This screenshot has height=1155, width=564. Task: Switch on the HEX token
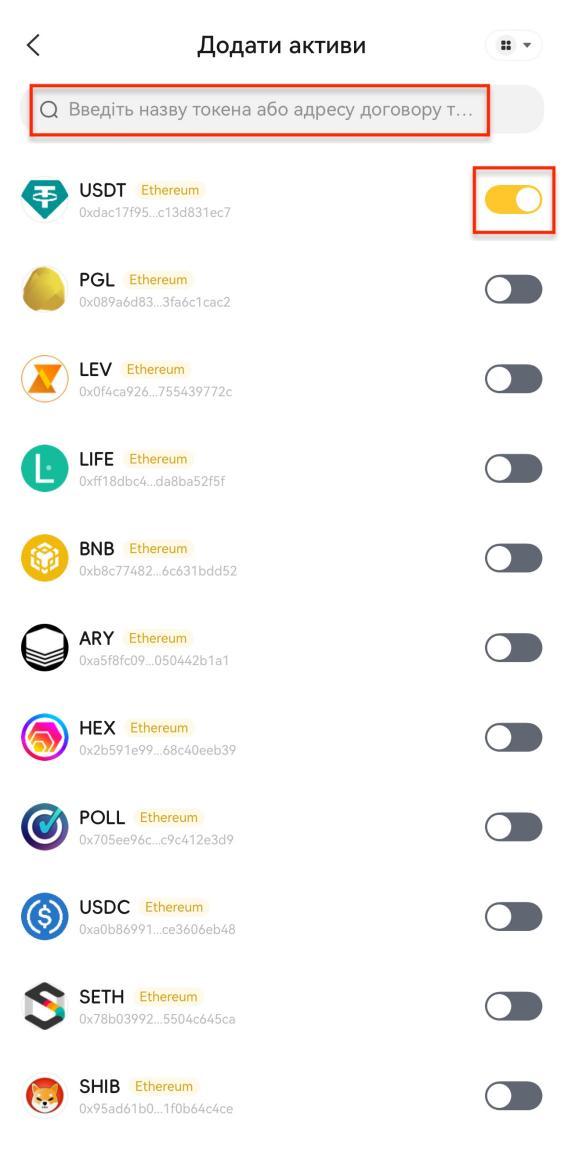pos(513,737)
